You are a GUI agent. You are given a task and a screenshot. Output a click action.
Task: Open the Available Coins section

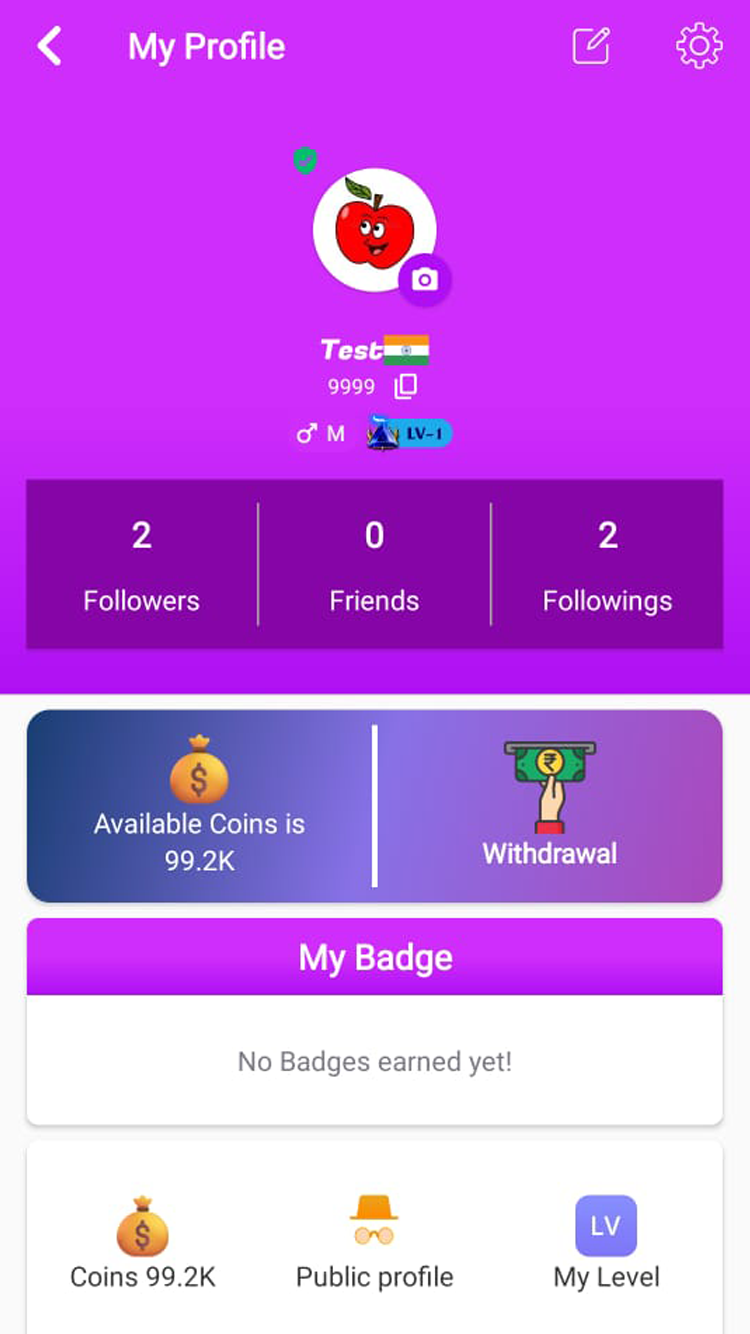(199, 805)
